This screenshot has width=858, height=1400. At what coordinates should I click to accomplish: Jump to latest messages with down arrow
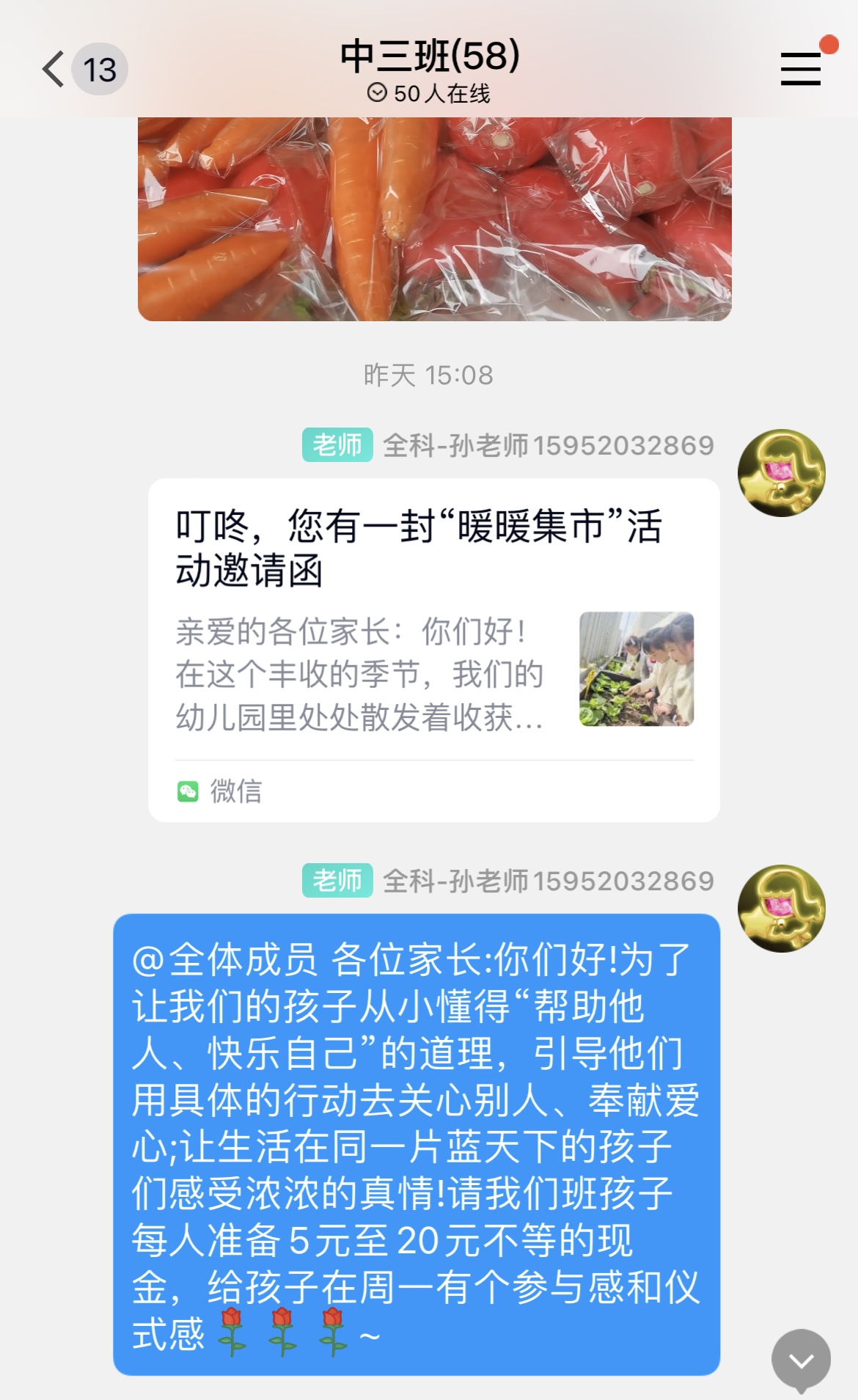(801, 1360)
